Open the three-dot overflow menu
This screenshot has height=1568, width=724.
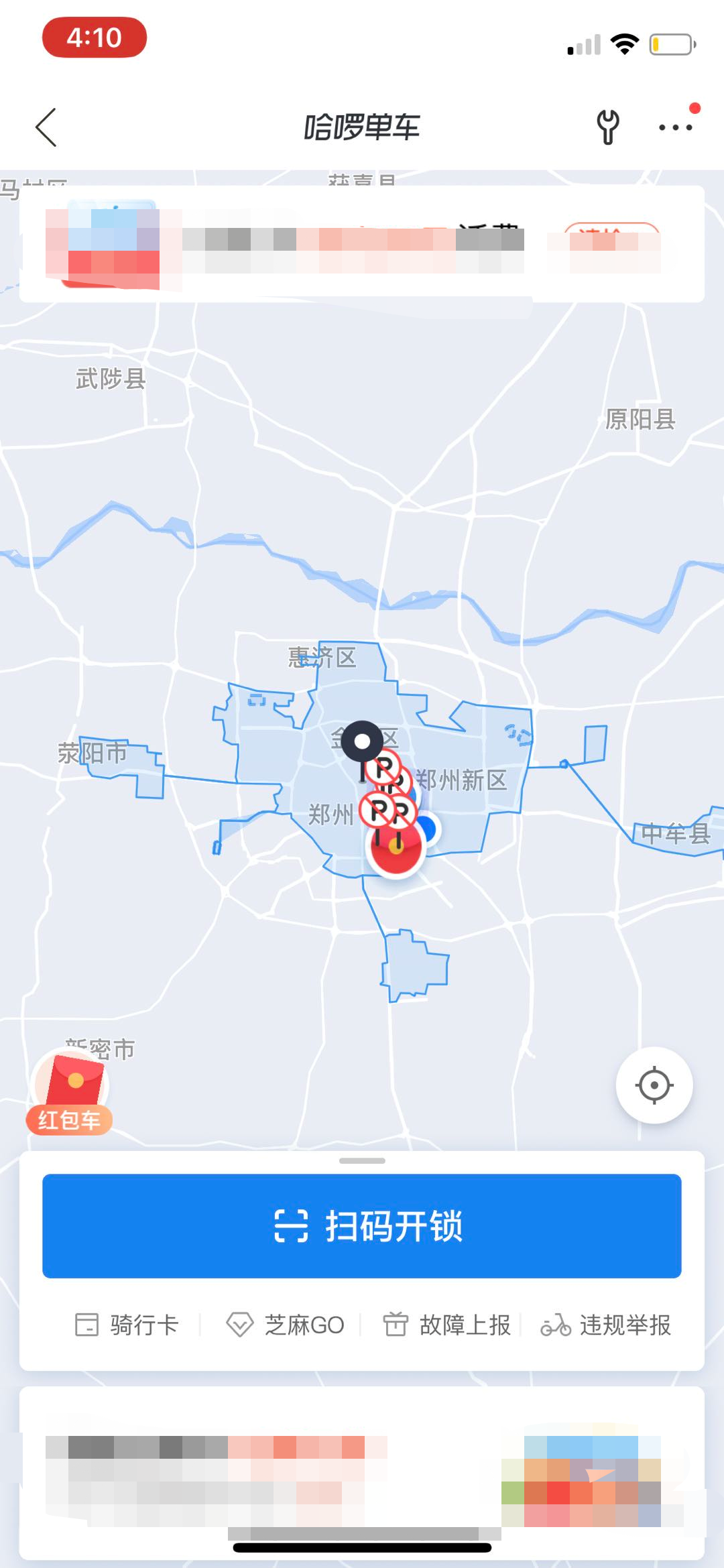click(675, 127)
